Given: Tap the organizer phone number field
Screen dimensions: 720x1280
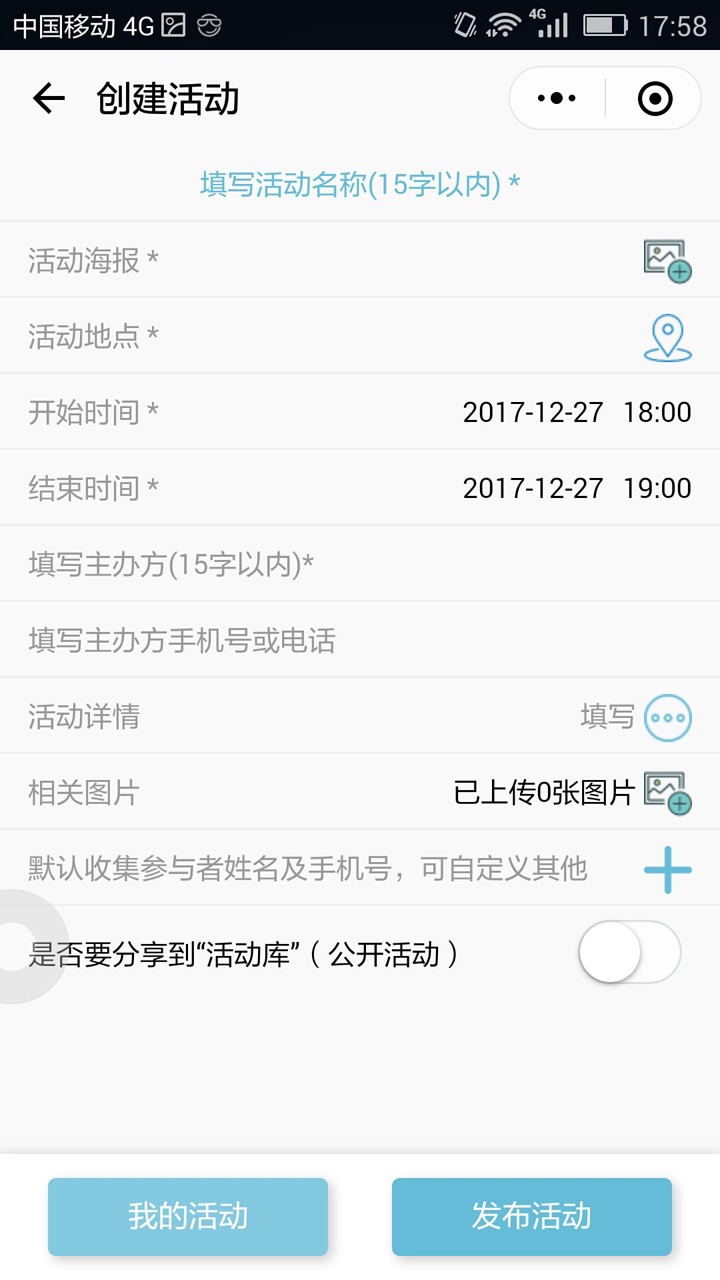Looking at the screenshot, I should coord(360,640).
